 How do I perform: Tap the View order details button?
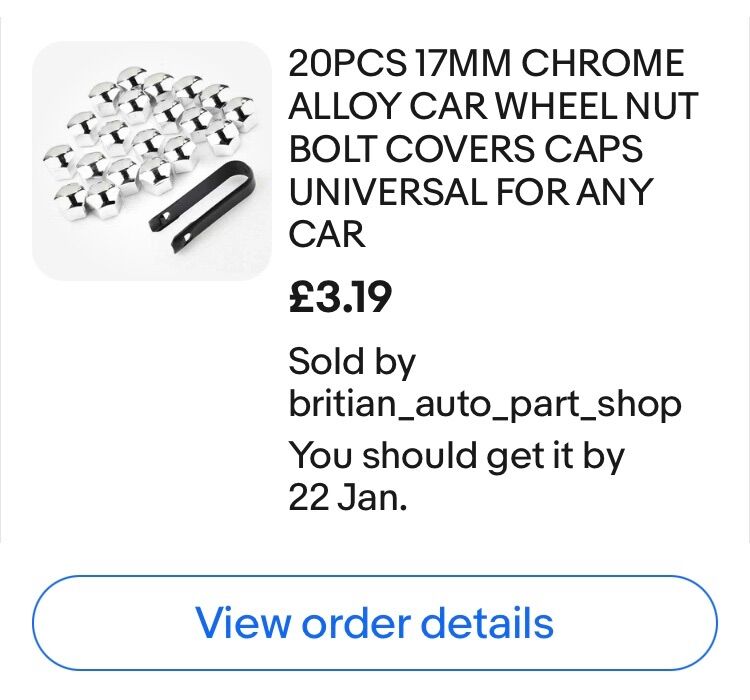375,623
